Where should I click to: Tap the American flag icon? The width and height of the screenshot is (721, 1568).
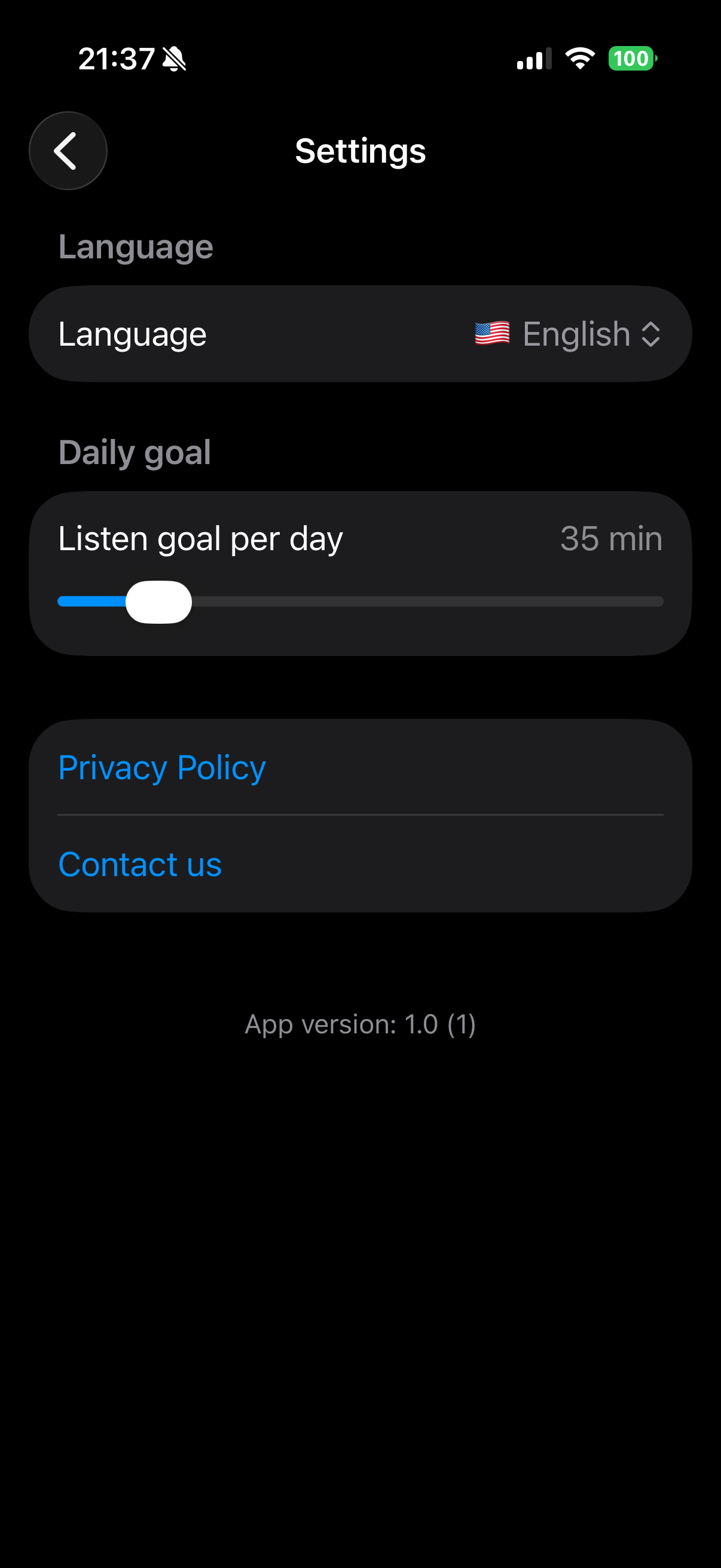click(x=492, y=333)
